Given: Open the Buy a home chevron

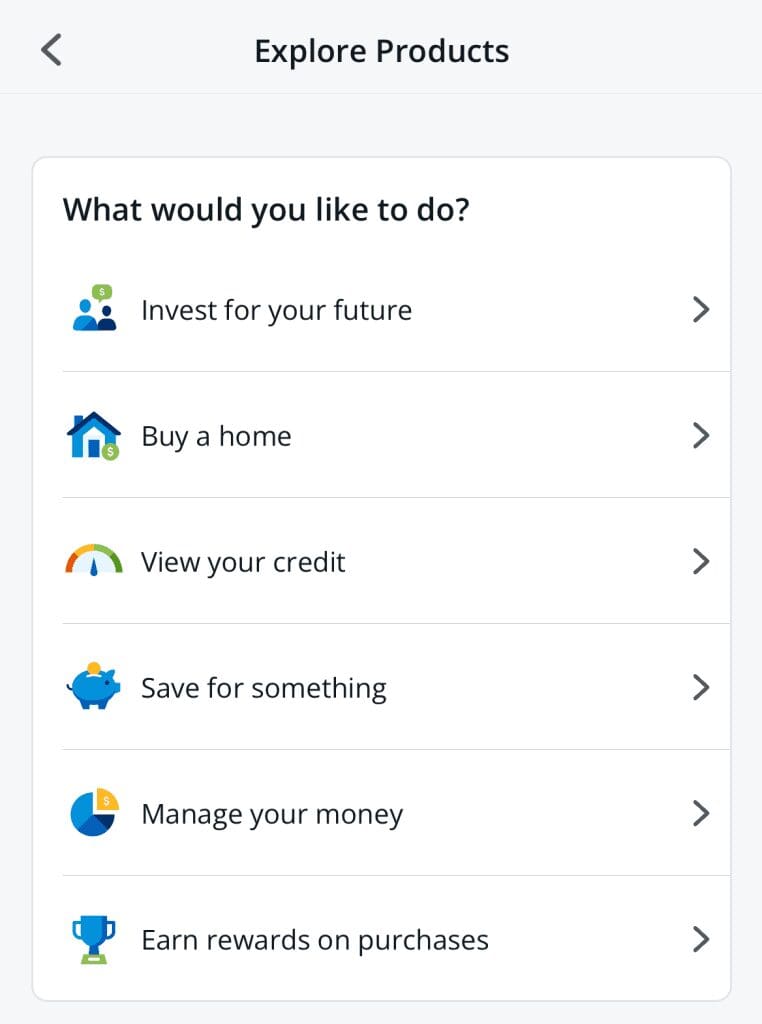Looking at the screenshot, I should (x=702, y=435).
